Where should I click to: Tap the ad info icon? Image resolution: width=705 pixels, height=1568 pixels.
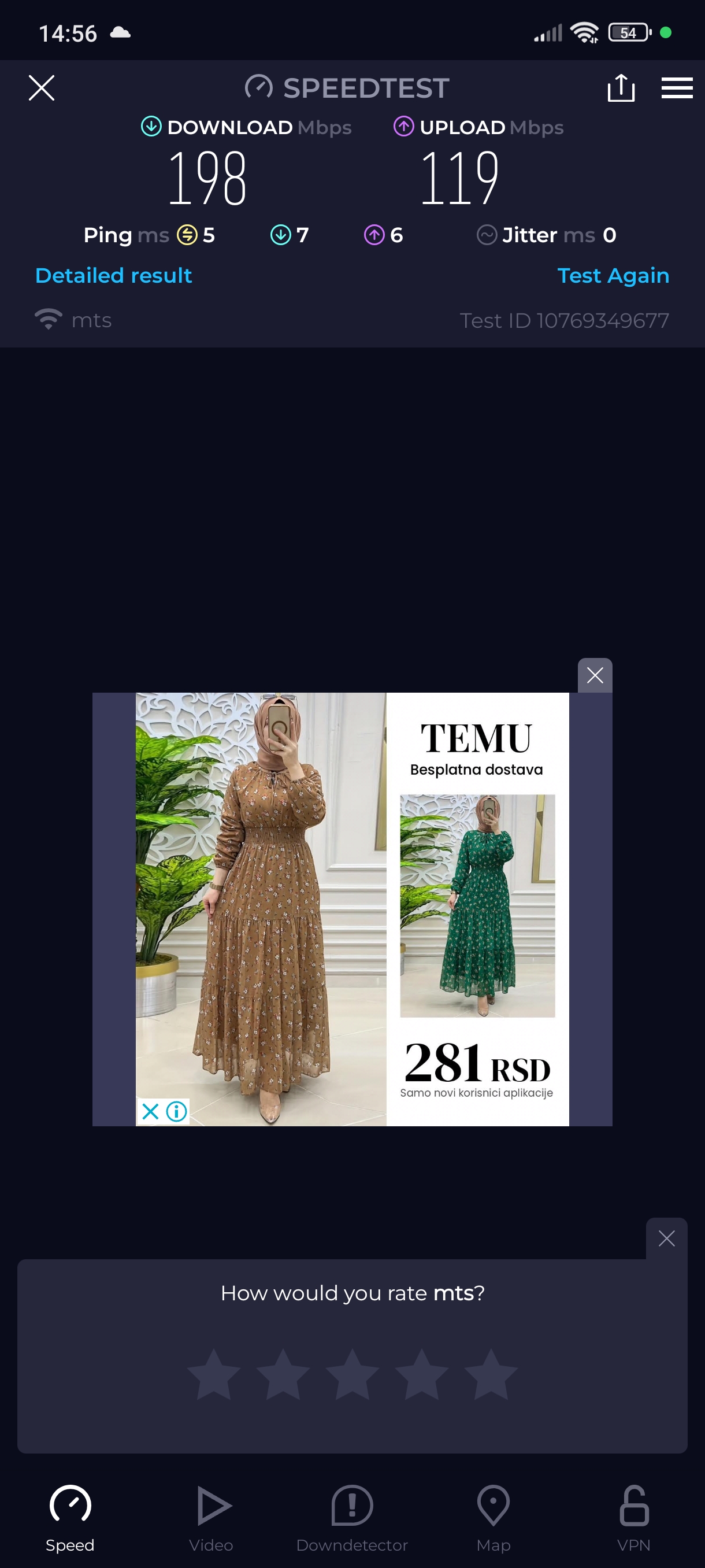click(176, 1111)
